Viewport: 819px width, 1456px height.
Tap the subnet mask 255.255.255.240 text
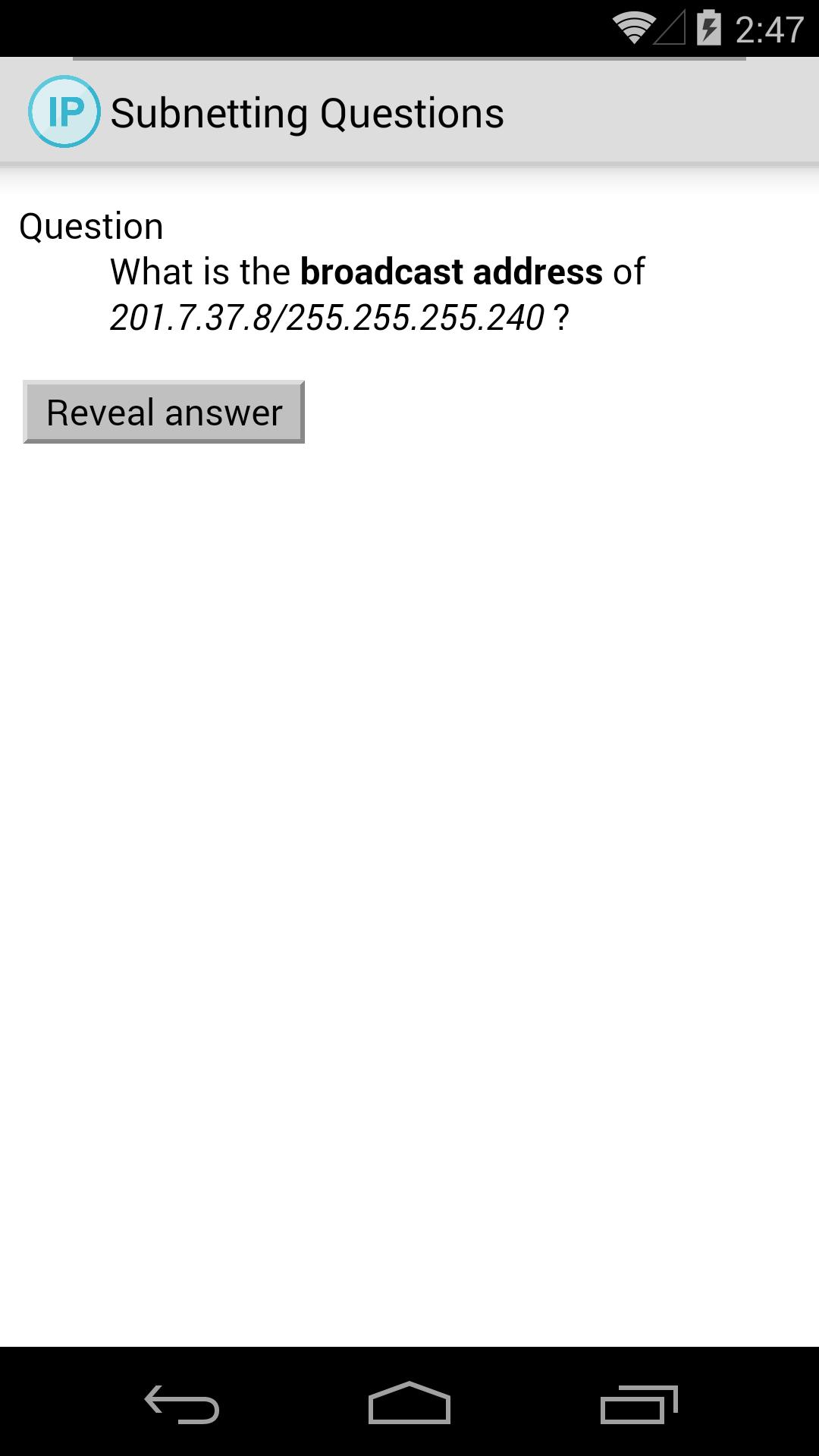pyautogui.click(x=422, y=316)
